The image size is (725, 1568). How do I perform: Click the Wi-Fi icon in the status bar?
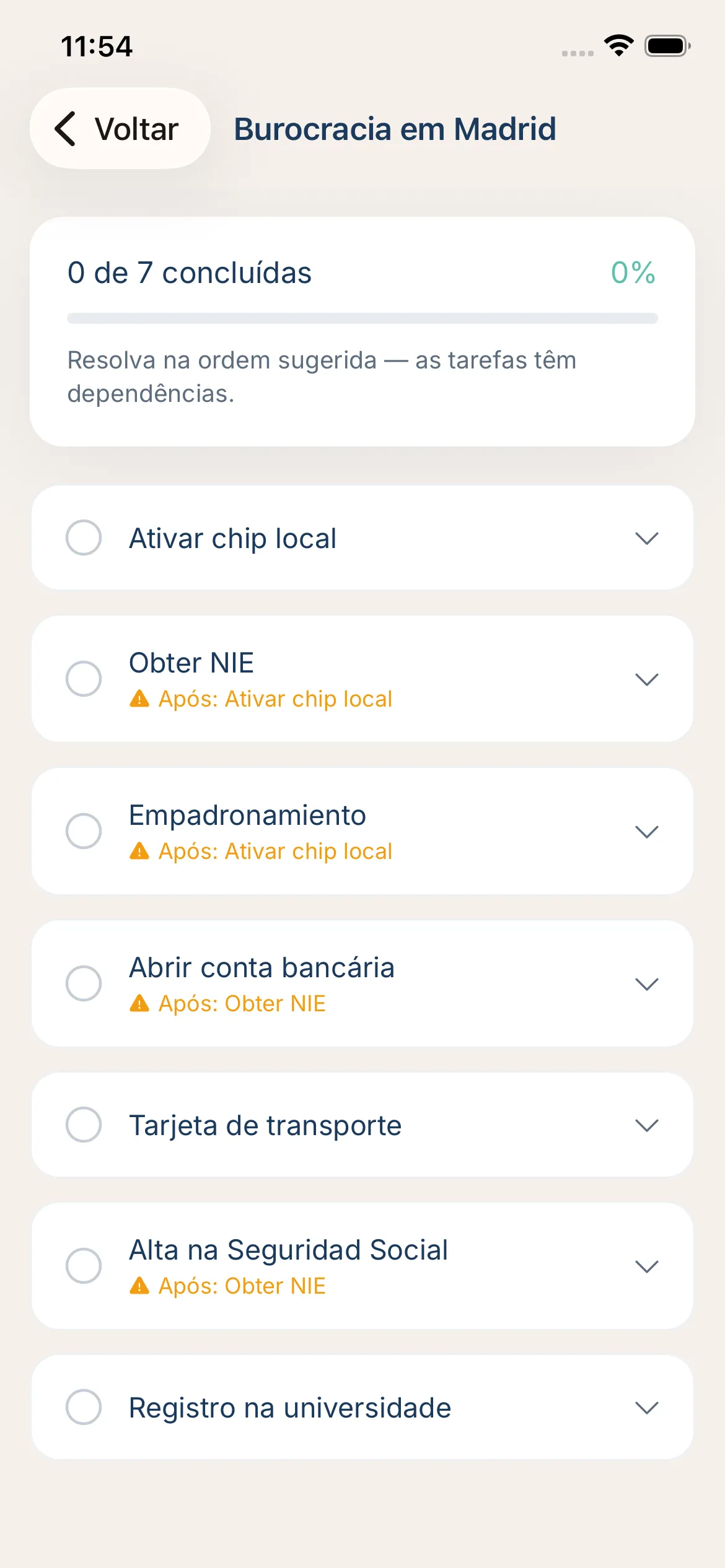tap(618, 45)
